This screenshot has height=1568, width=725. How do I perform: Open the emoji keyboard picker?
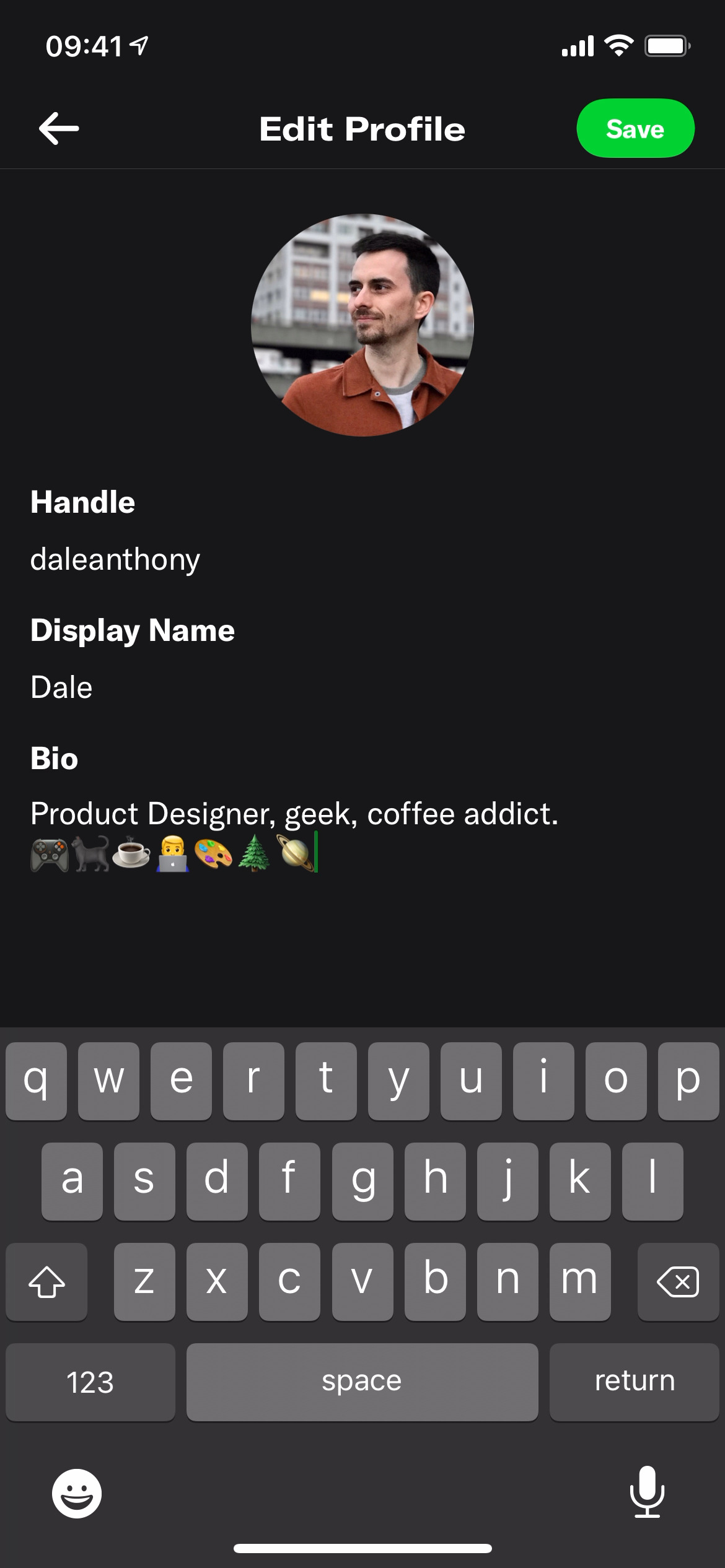76,1495
